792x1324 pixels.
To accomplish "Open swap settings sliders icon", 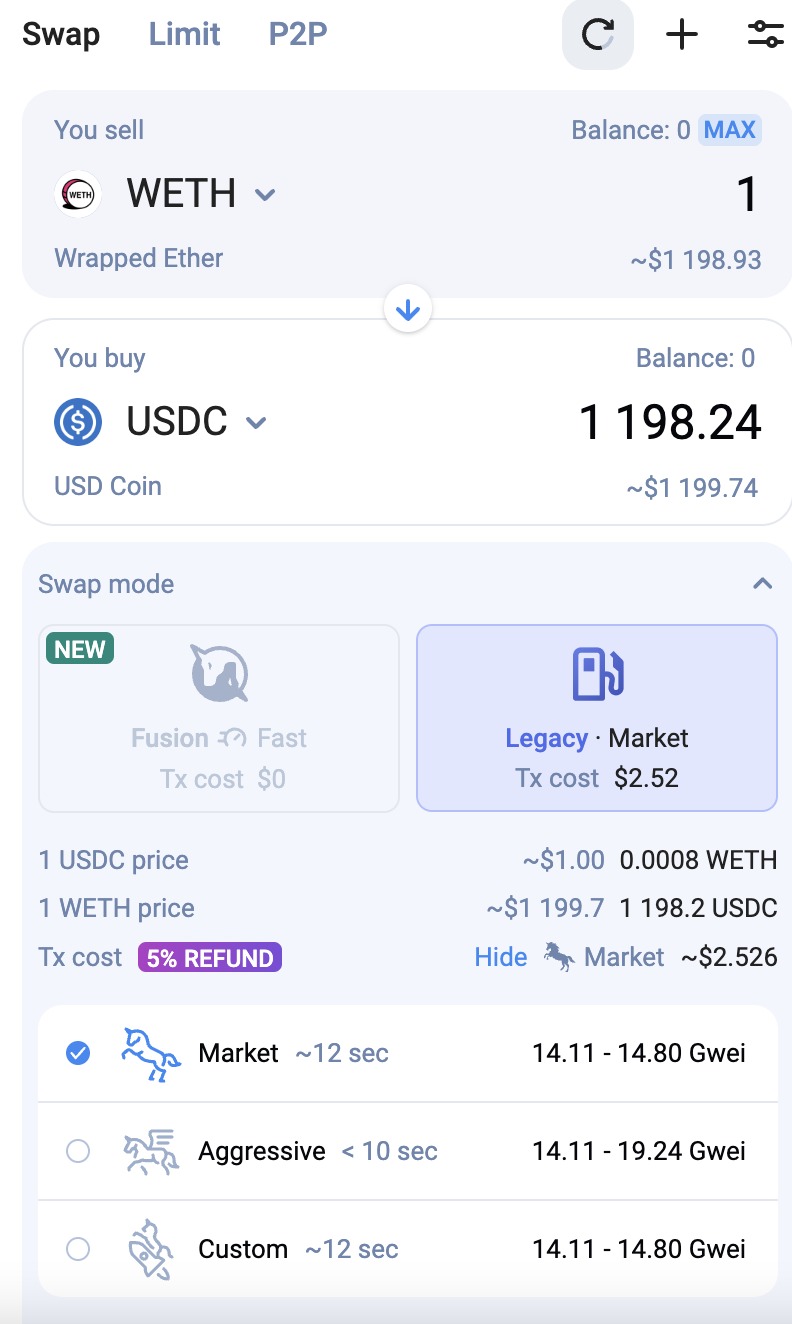I will pyautogui.click(x=765, y=34).
